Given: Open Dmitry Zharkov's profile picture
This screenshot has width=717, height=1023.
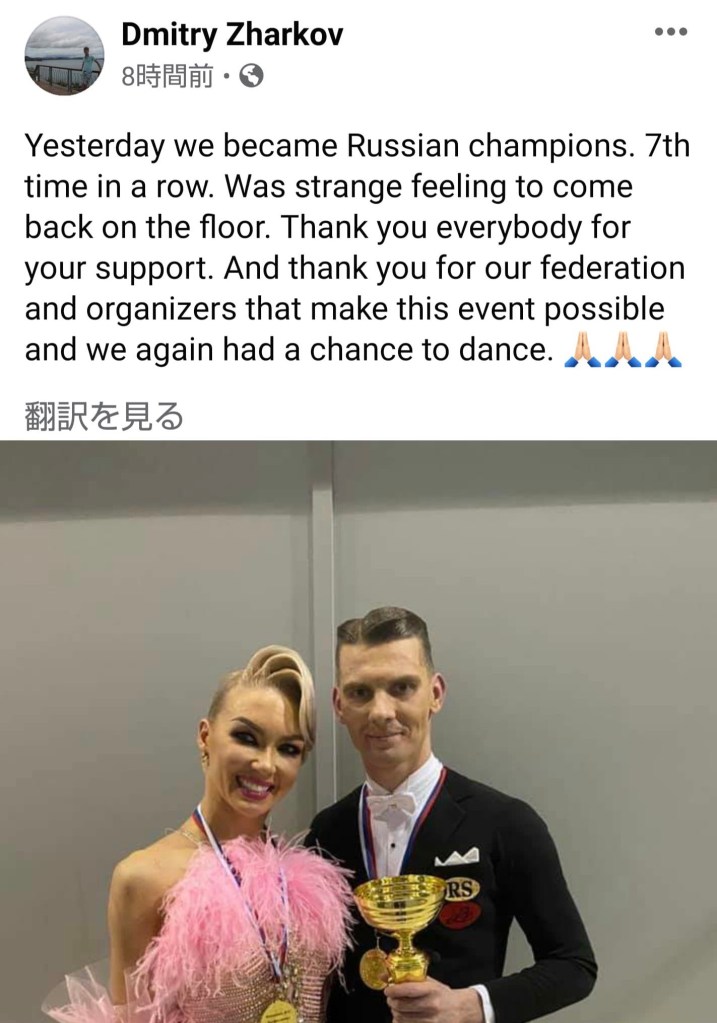Looking at the screenshot, I should click(64, 56).
